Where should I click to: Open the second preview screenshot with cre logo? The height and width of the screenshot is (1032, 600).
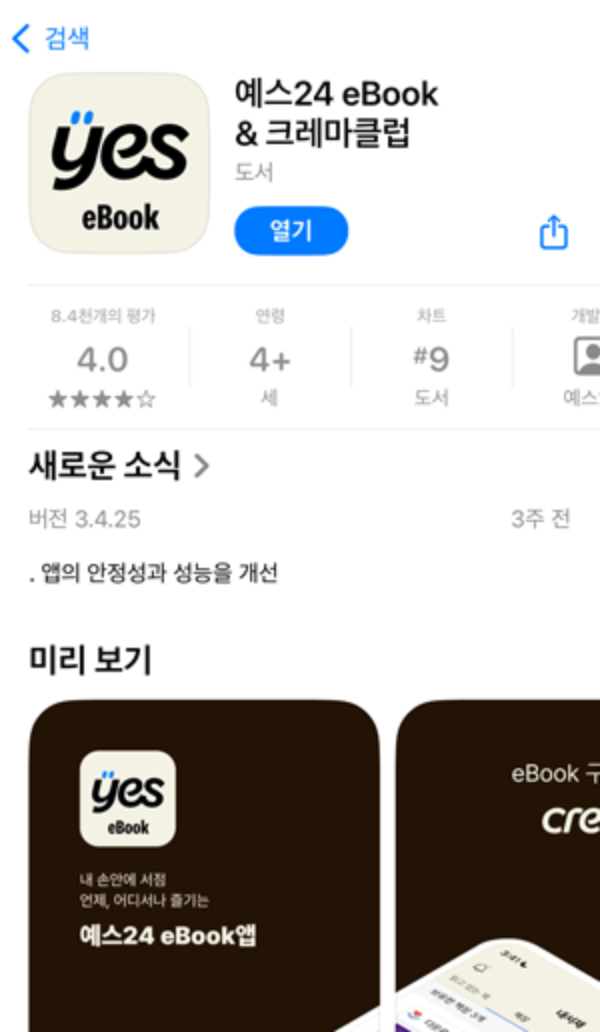pos(498,865)
